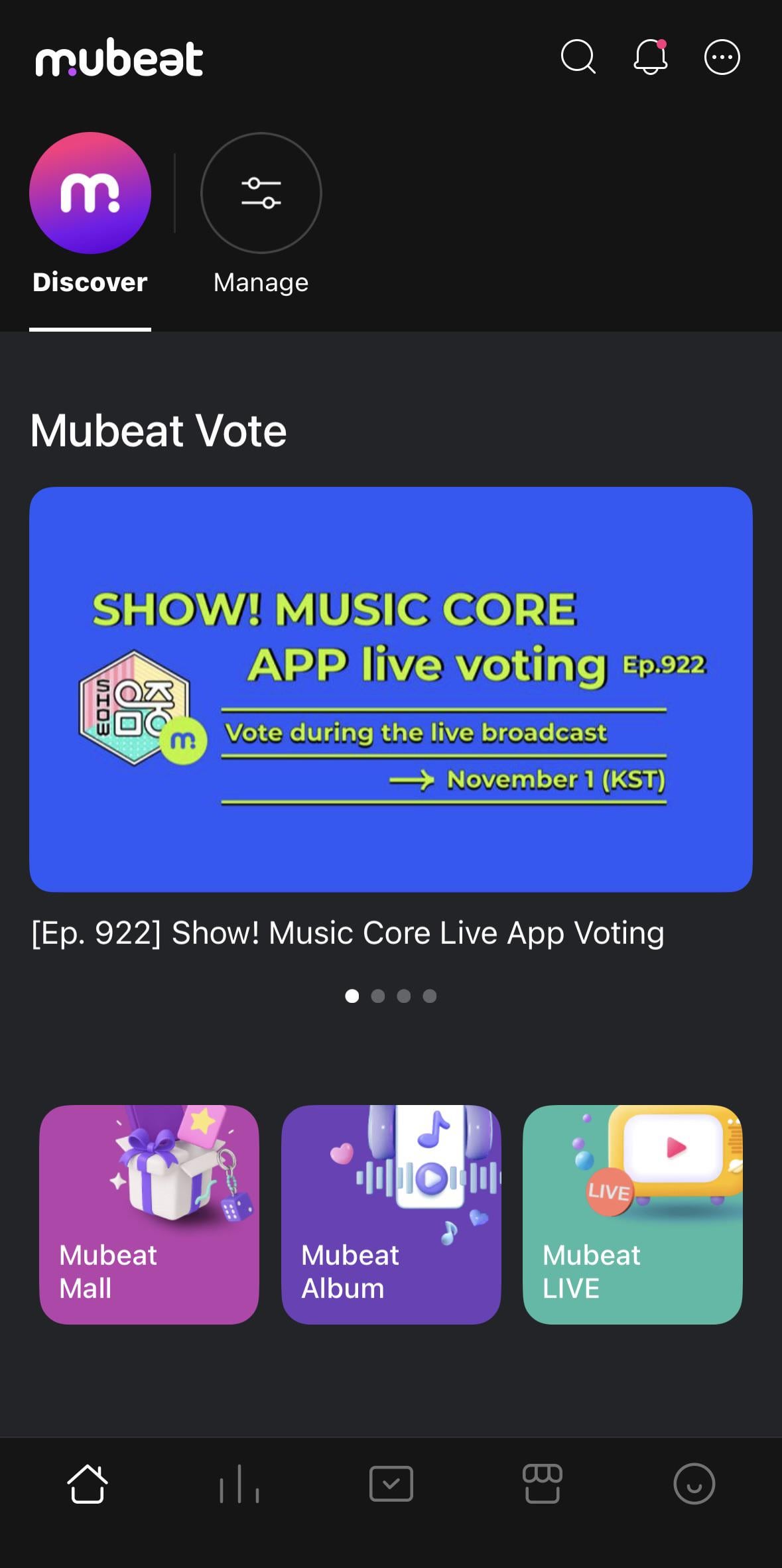
Task: Open the Mubeat LIVE card
Action: click(x=632, y=1214)
